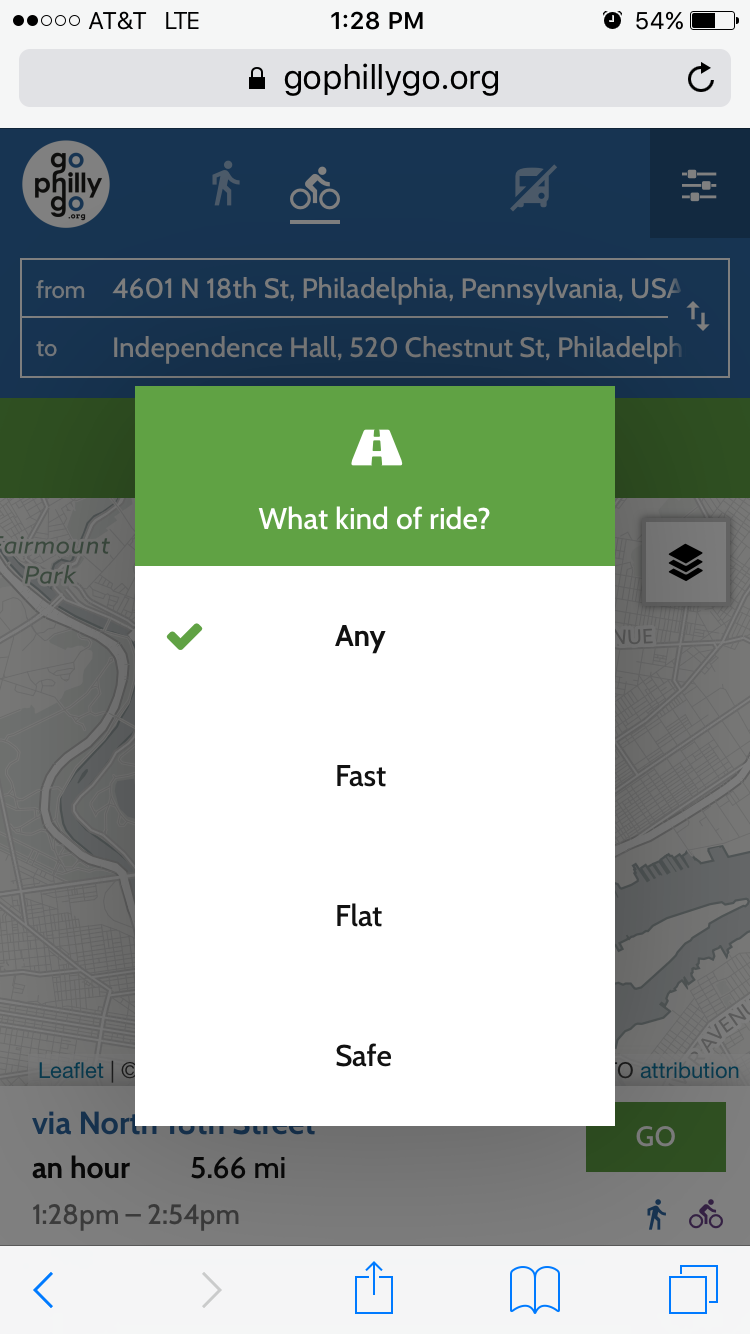Tap the gophillygo.org address bar
750x1334 pixels.
375,78
